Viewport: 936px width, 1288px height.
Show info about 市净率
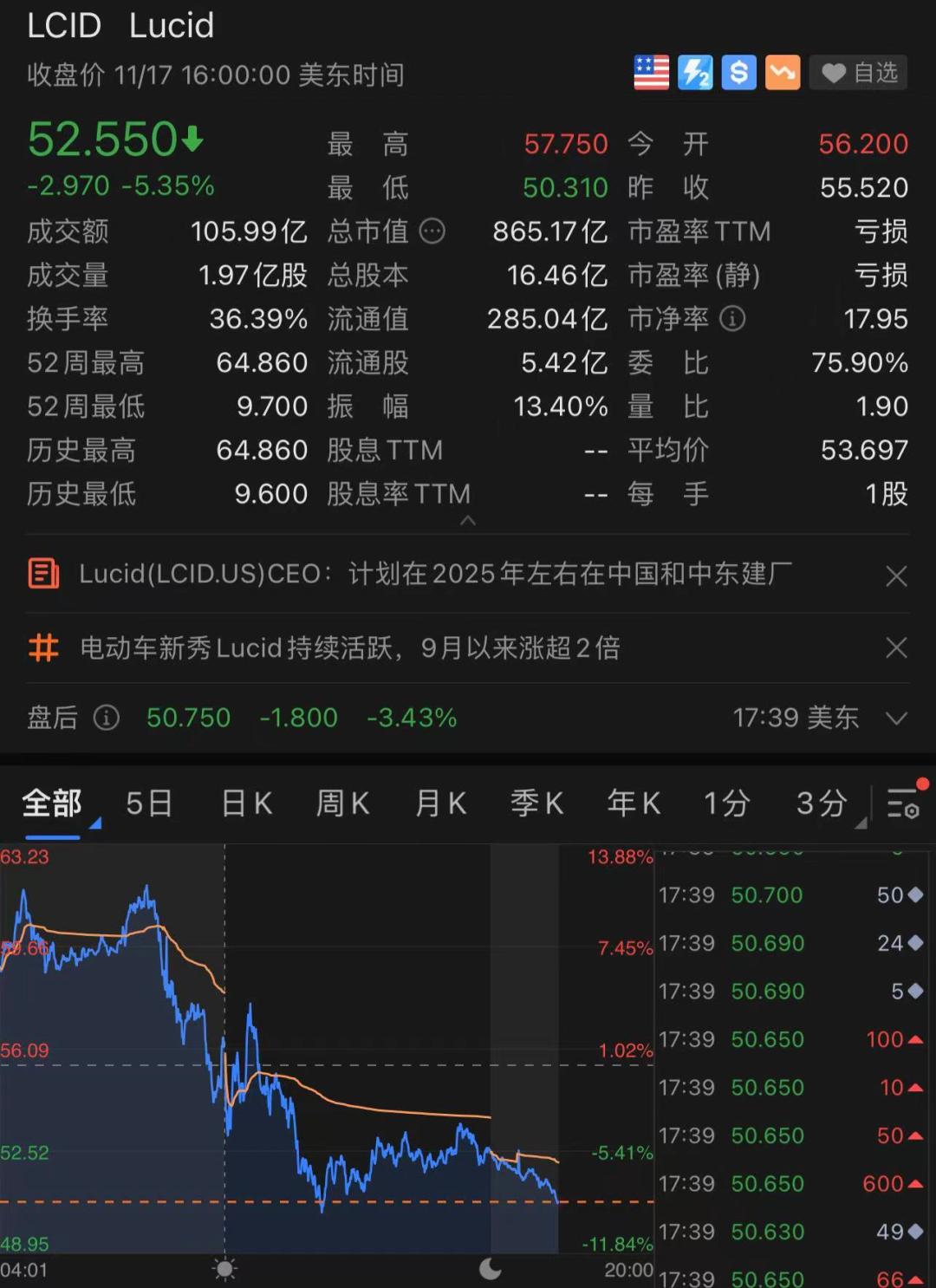point(732,319)
